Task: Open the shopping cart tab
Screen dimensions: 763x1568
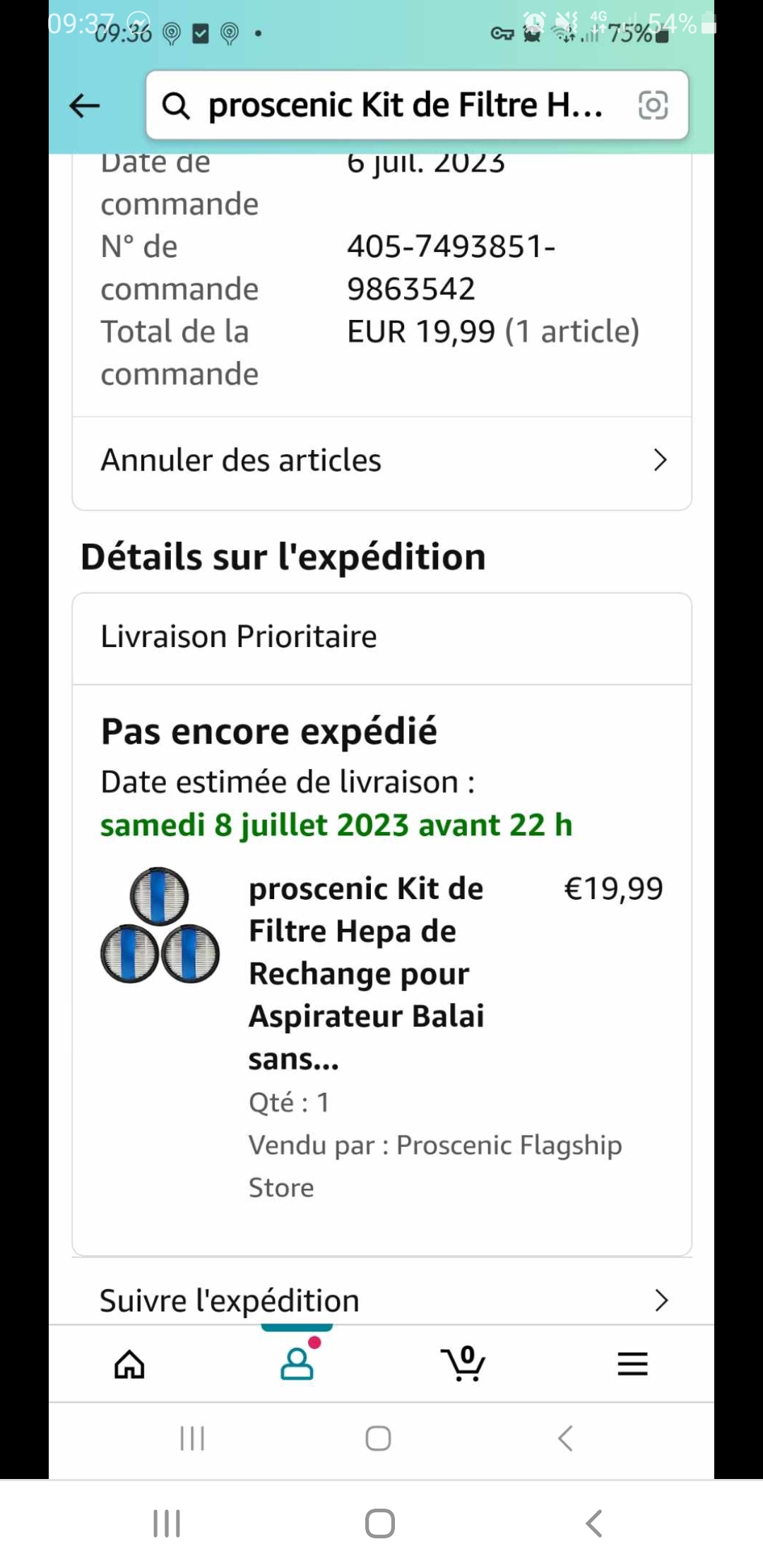Action: [x=464, y=1364]
